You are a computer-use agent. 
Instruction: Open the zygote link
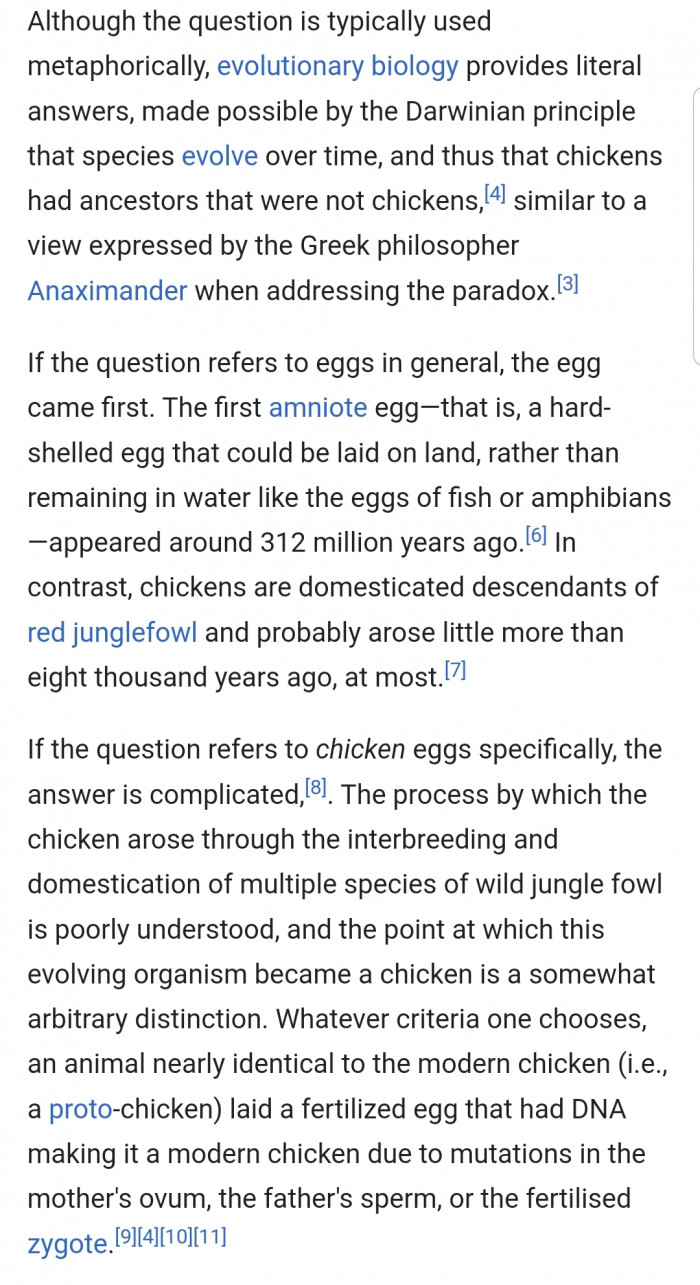[x=68, y=1244]
